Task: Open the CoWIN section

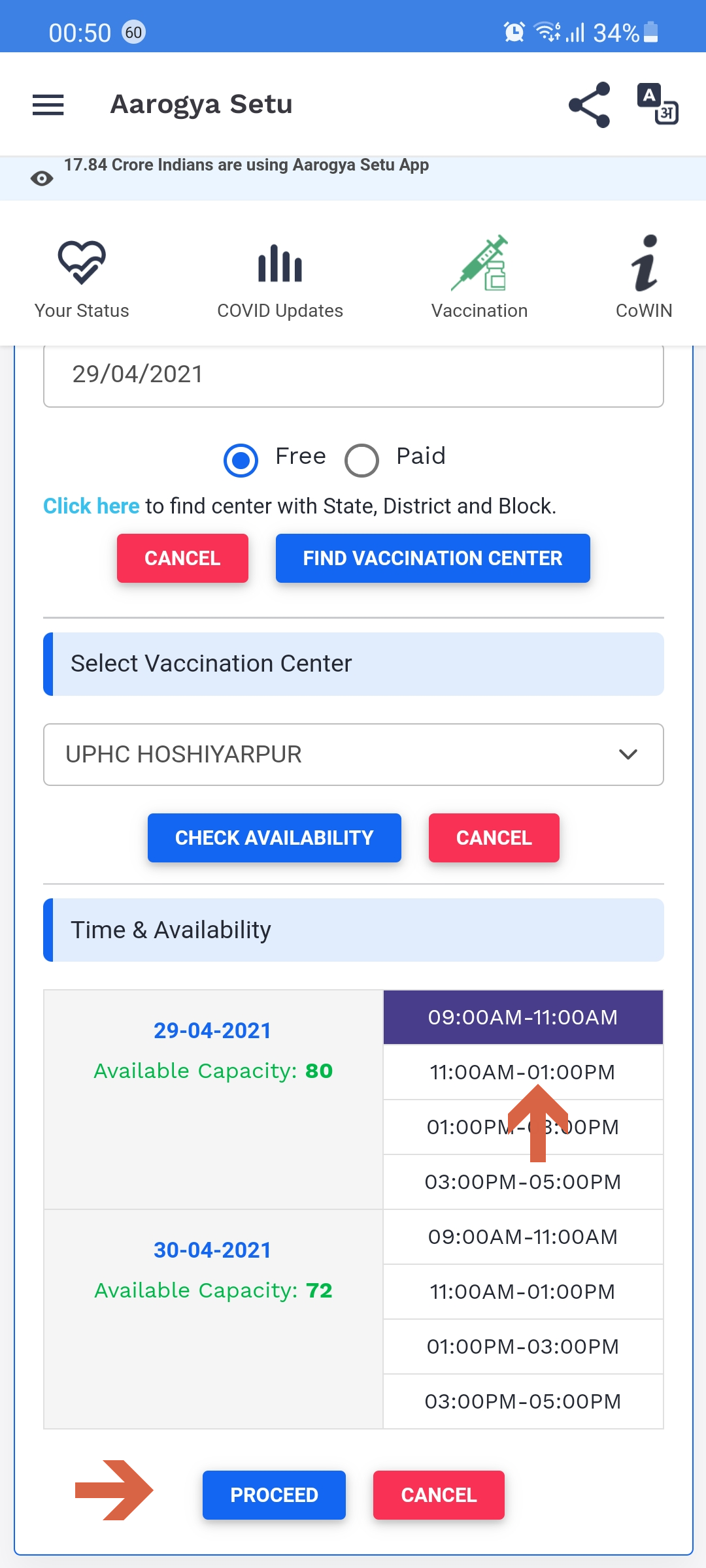Action: [644, 278]
